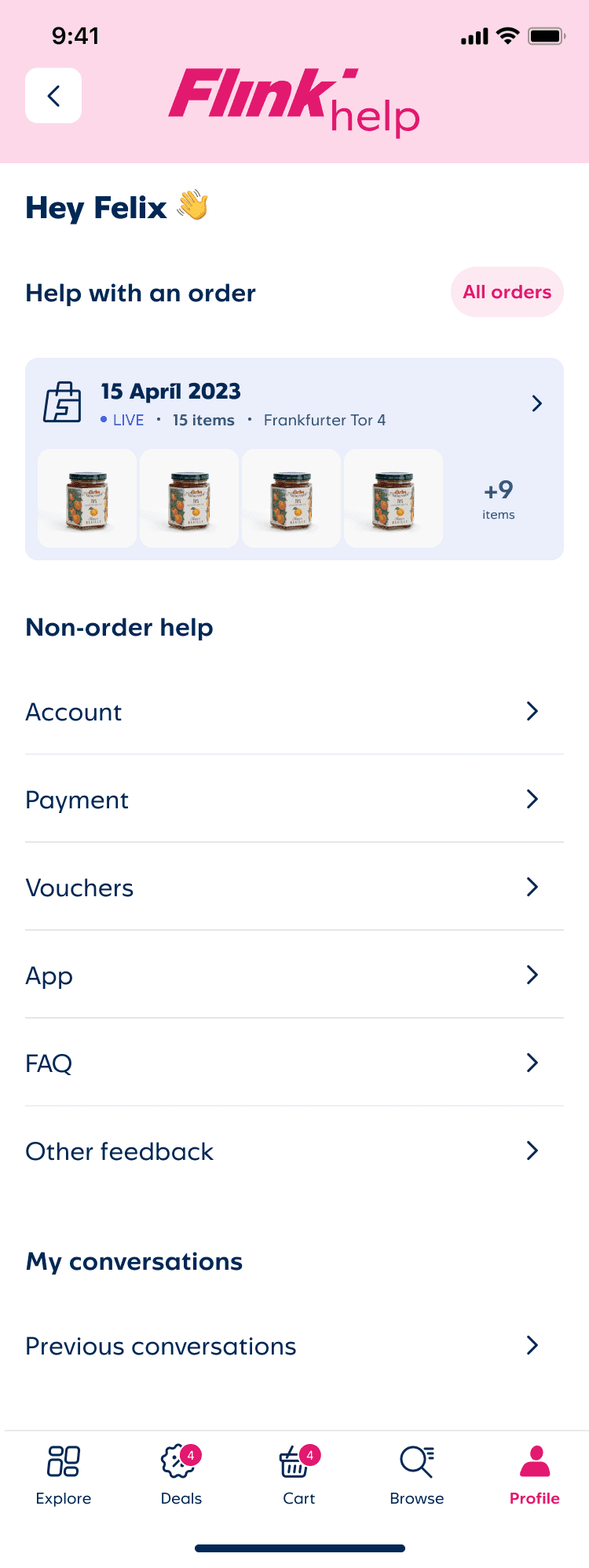Screen dimensions: 589x1568
Task: Open Vouchers help
Action: pos(294,888)
